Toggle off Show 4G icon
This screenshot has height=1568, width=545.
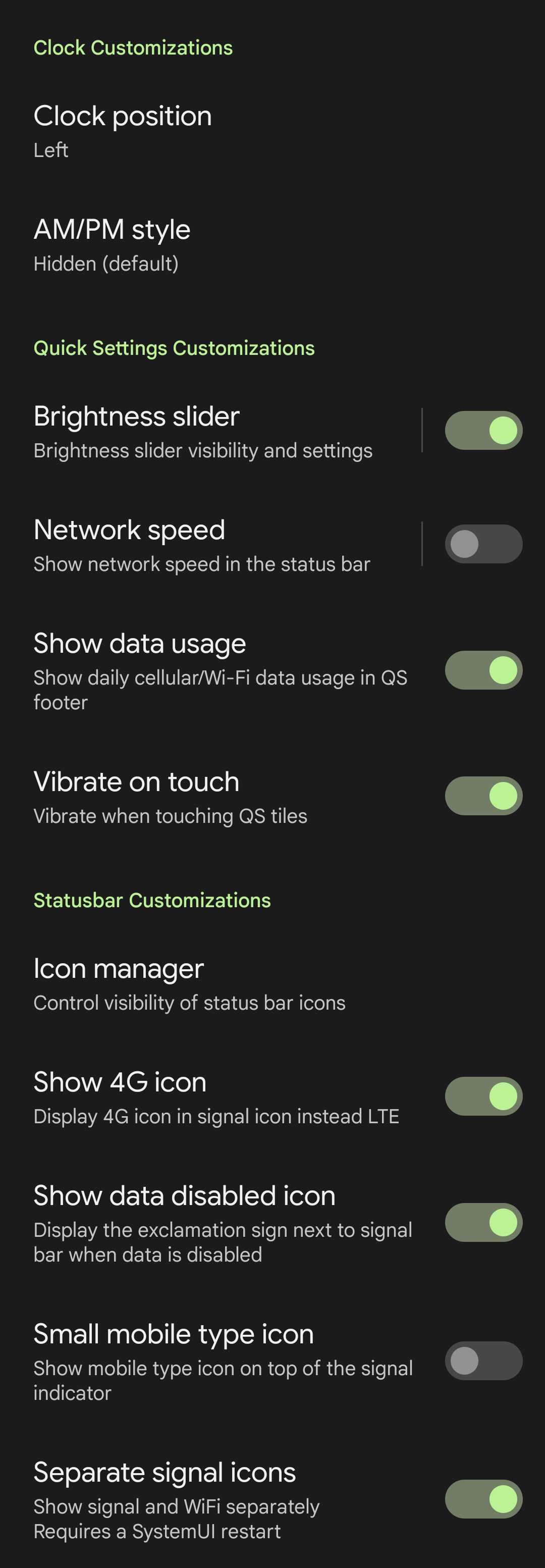pyautogui.click(x=483, y=1097)
